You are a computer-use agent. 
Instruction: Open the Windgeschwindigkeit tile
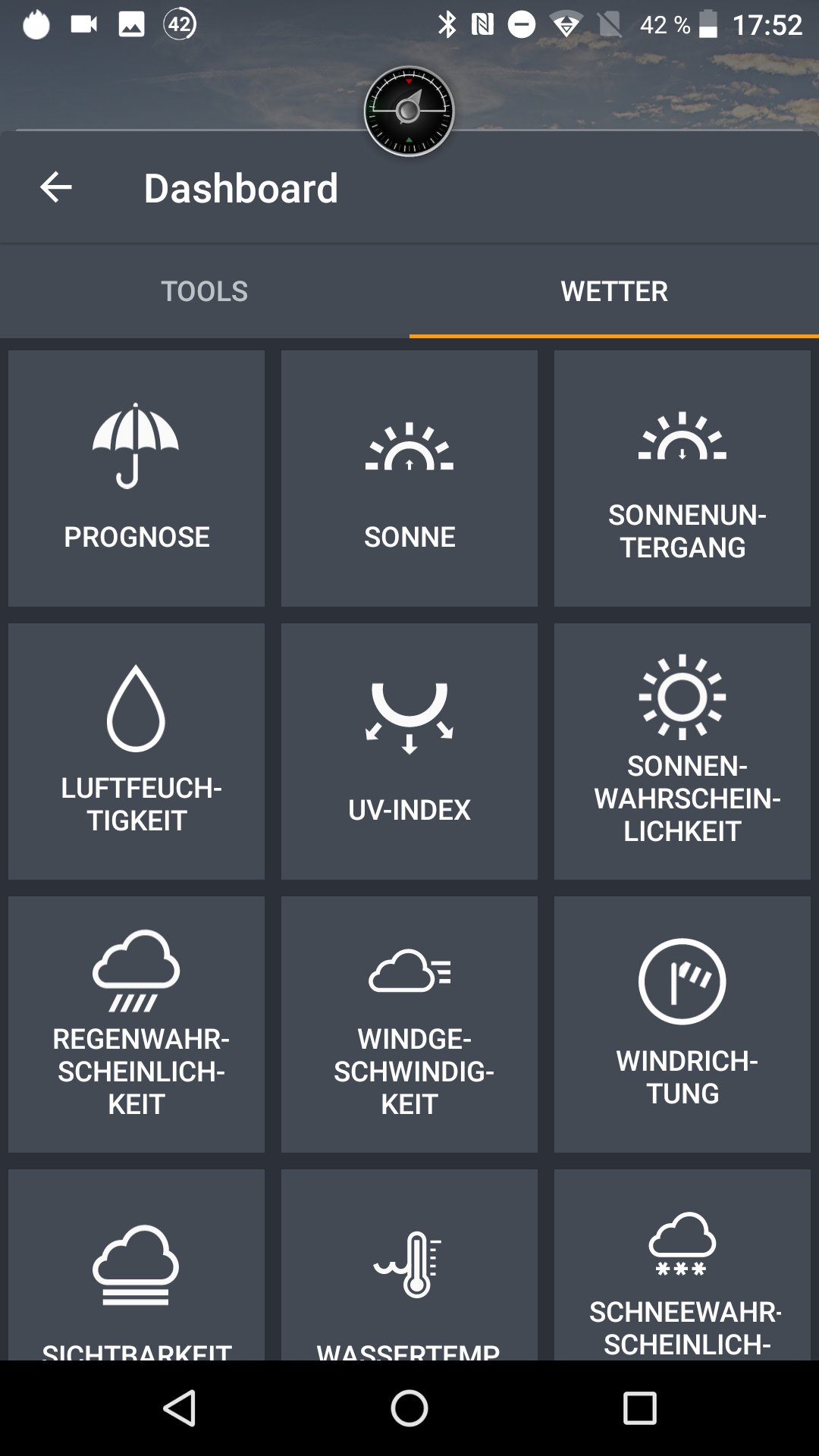pyautogui.click(x=409, y=1025)
